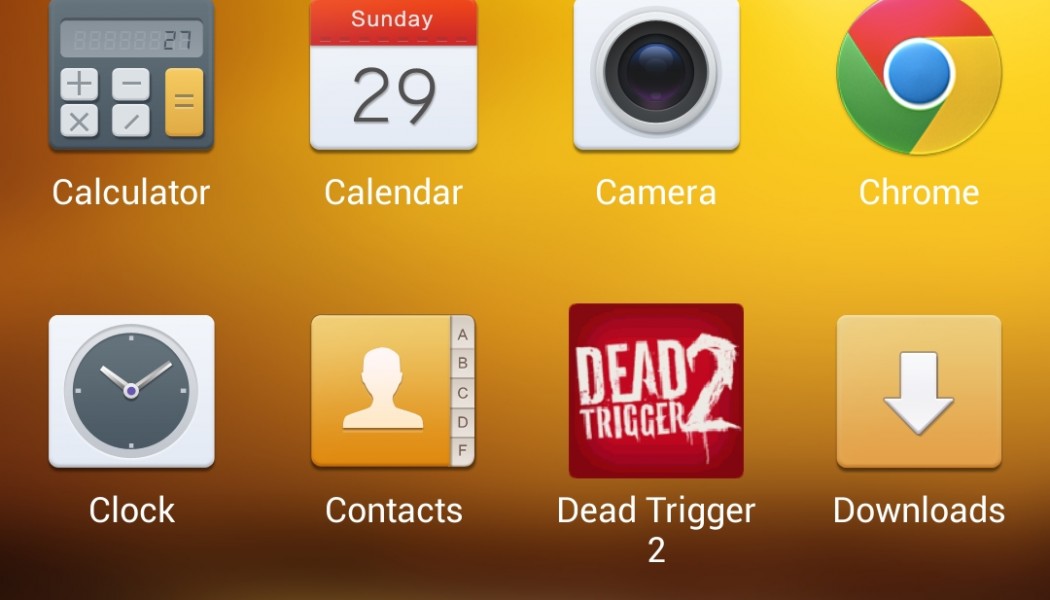
Task: Open the Contacts app
Action: pos(393,391)
